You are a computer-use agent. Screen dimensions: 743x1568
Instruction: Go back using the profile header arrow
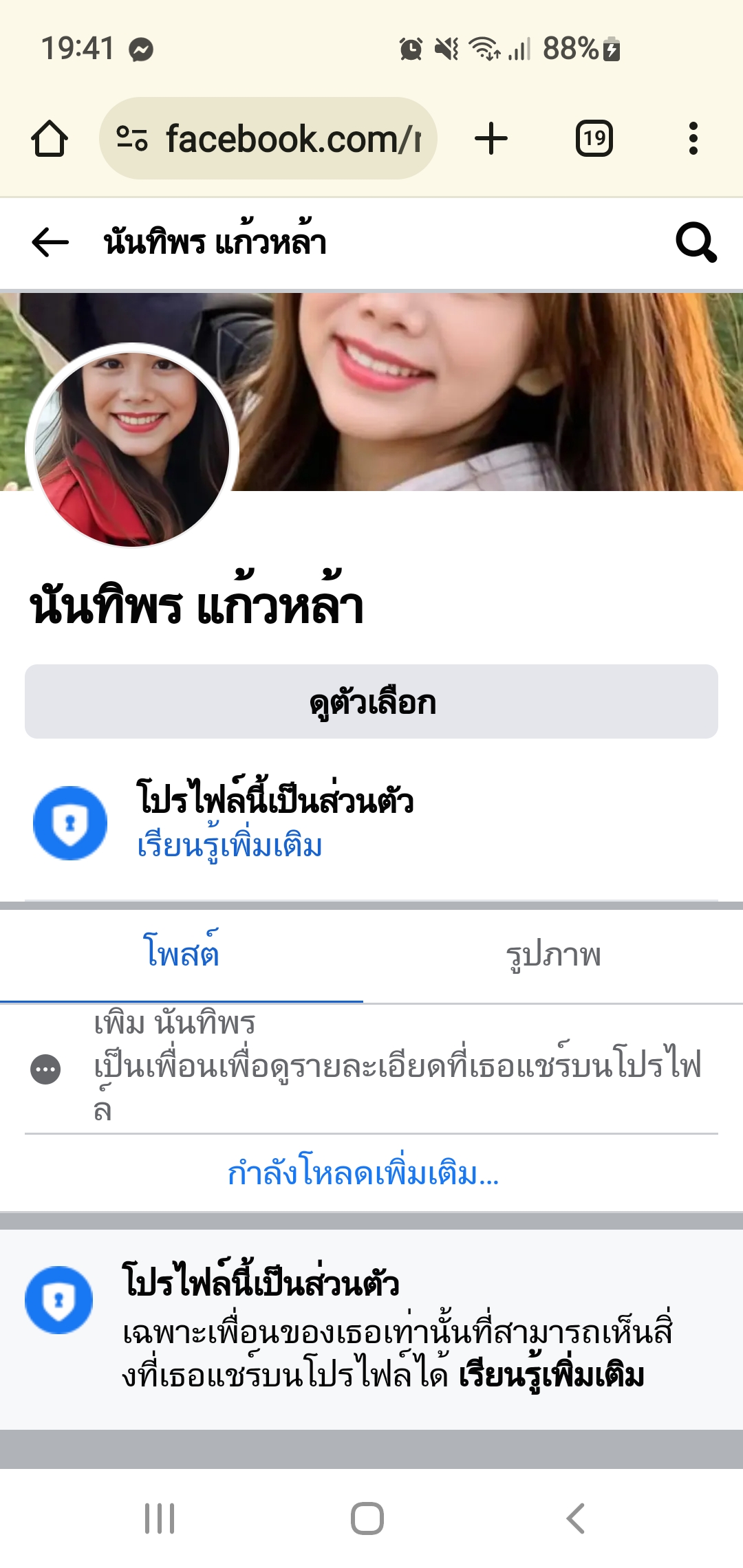50,243
